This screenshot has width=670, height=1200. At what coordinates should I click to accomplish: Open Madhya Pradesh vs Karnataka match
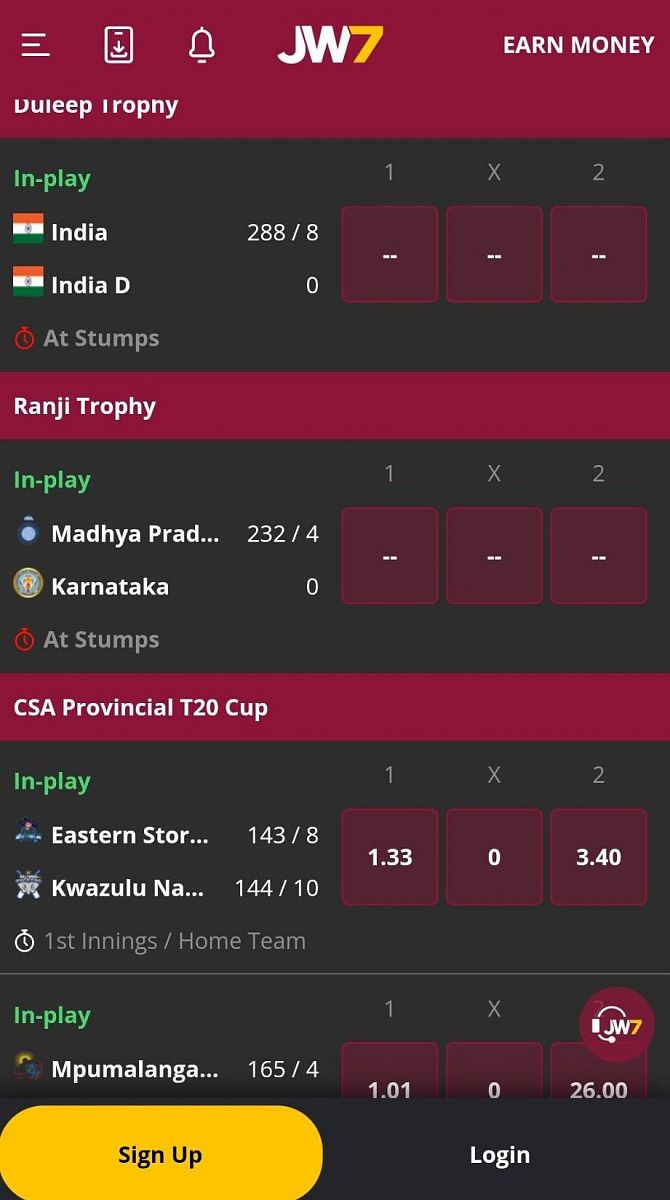165,560
